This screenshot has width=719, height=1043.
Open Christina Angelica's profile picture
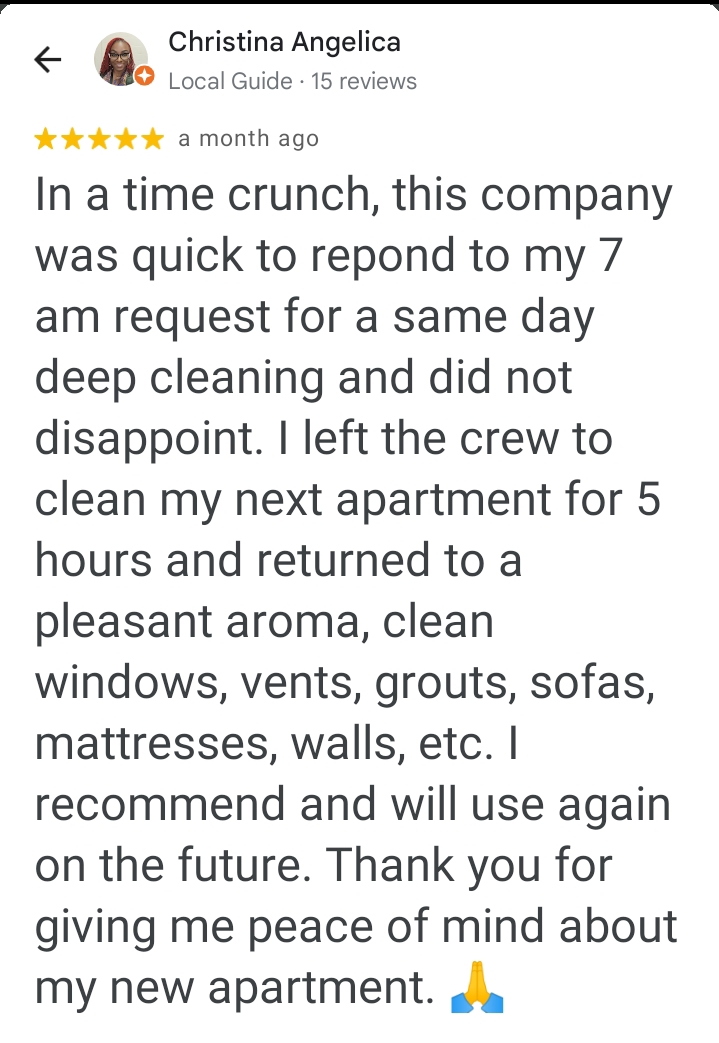point(121,60)
